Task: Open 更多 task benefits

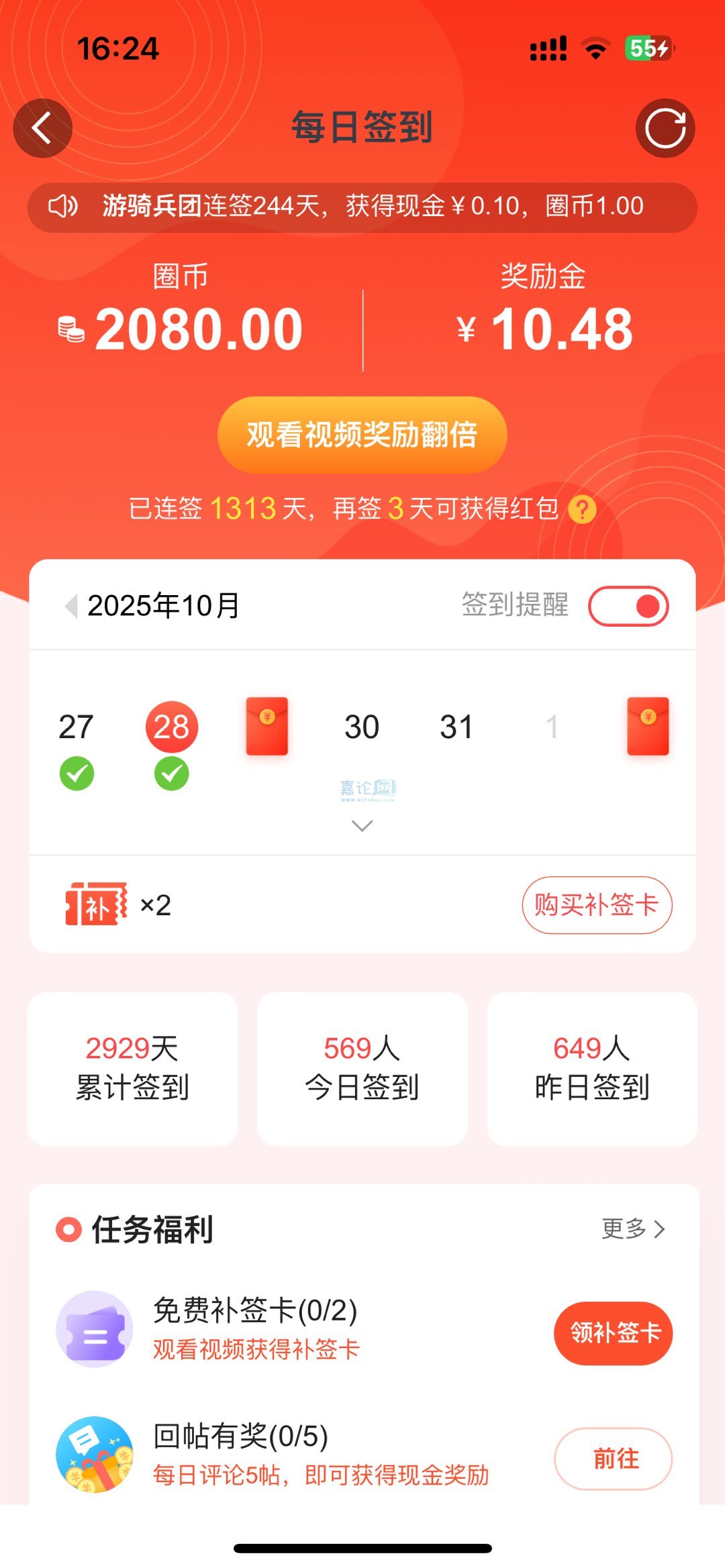Action: (x=633, y=1229)
